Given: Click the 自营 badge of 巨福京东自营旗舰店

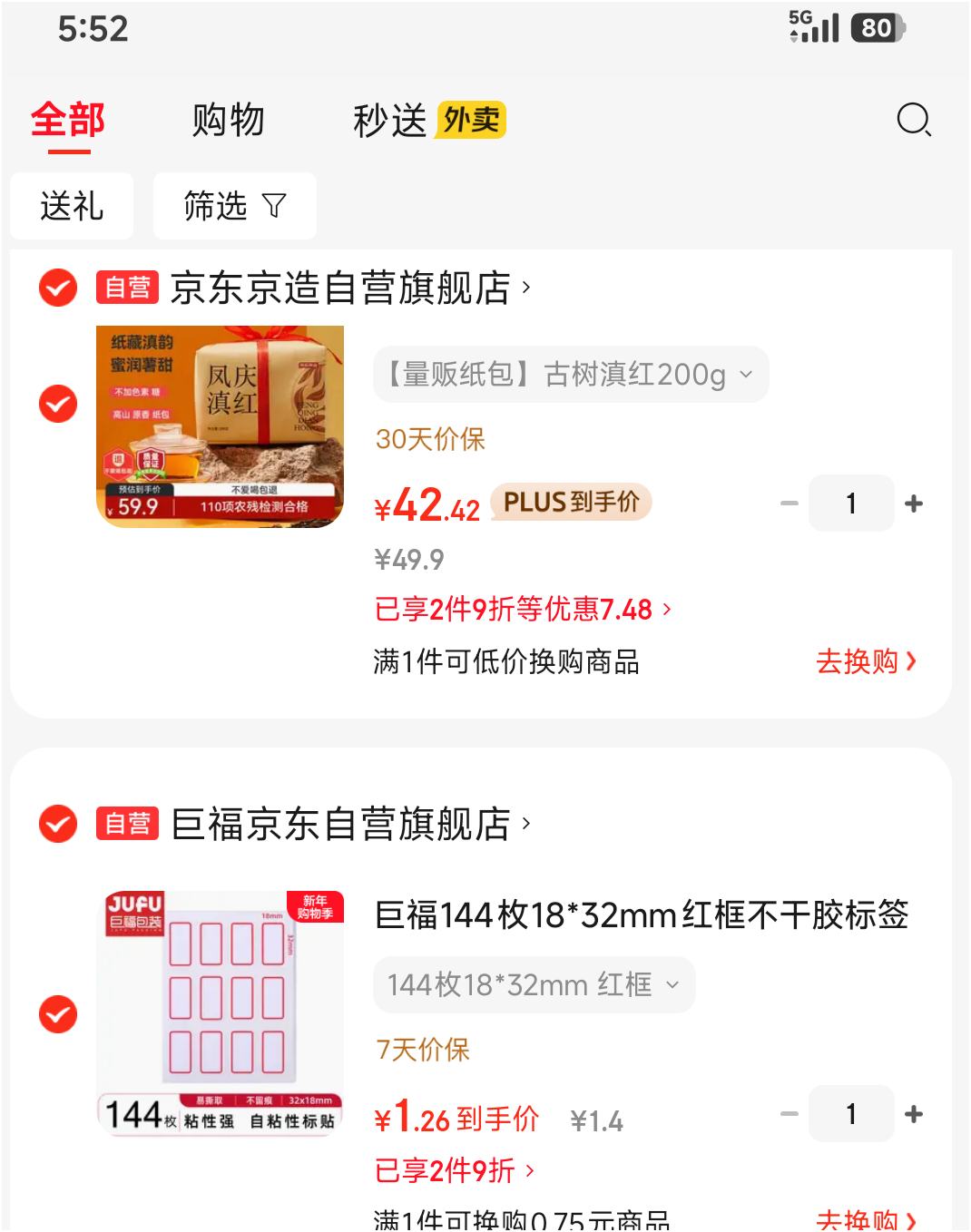Looking at the screenshot, I should 127,824.
